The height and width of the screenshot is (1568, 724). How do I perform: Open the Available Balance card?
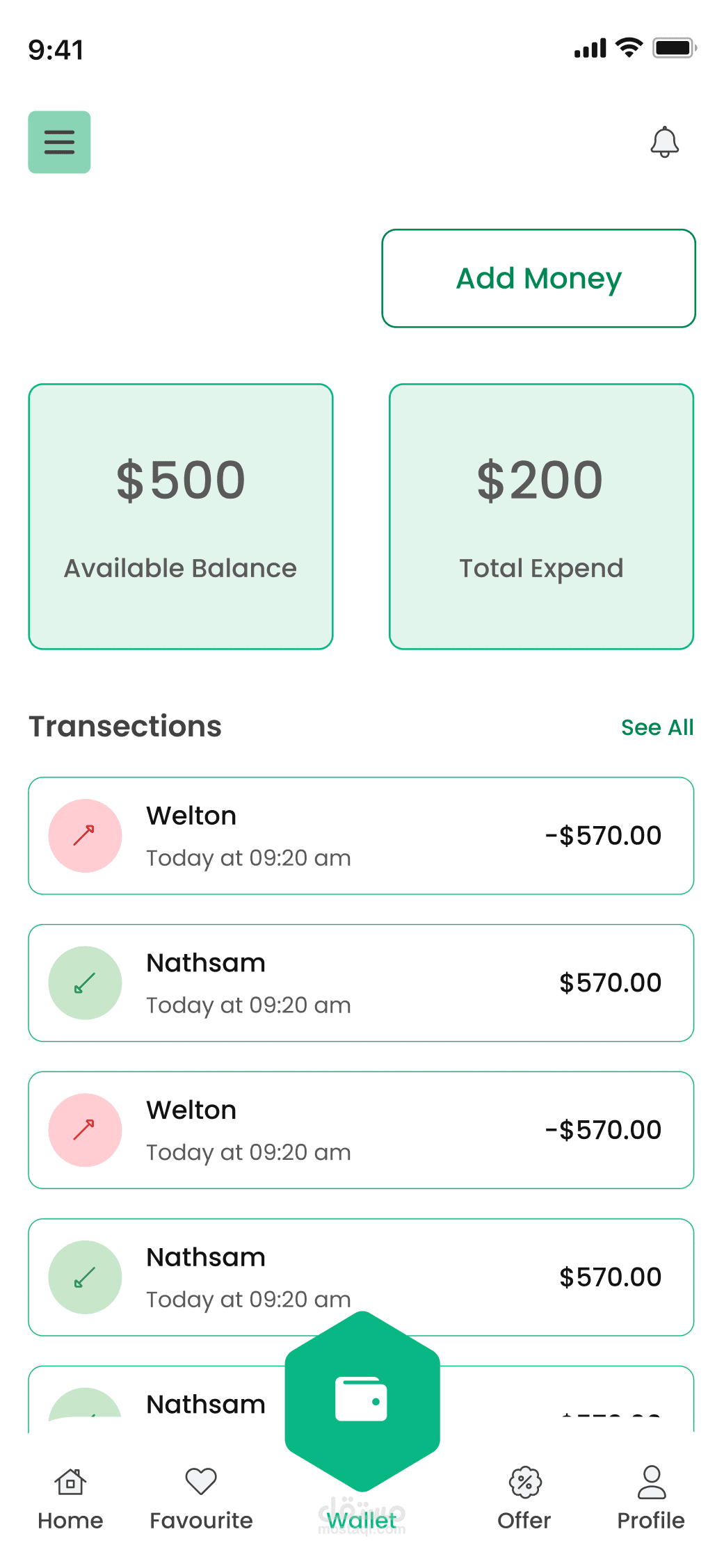pyautogui.click(x=181, y=517)
